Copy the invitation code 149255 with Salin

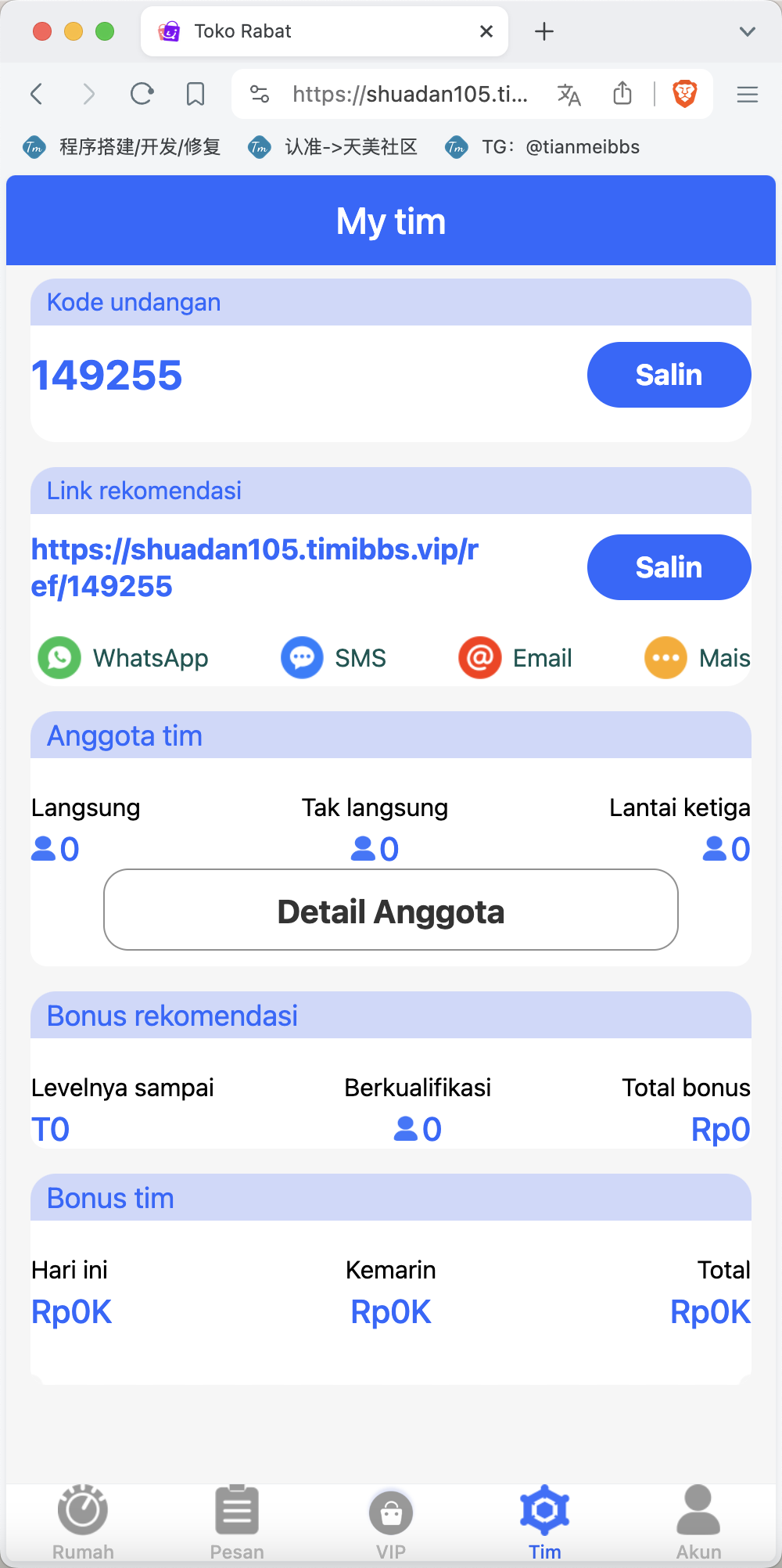pyautogui.click(x=669, y=375)
